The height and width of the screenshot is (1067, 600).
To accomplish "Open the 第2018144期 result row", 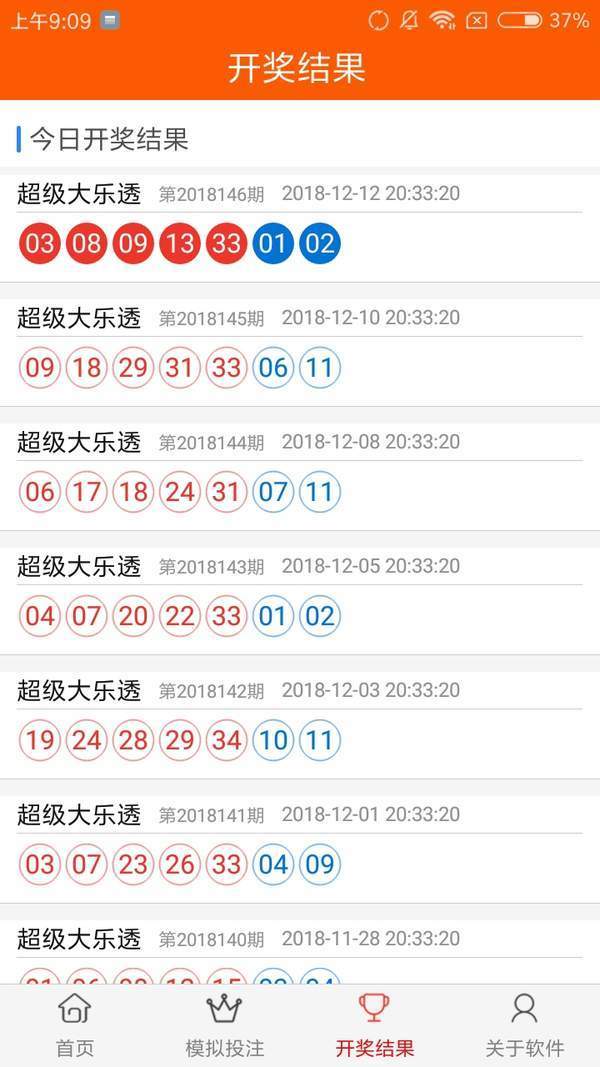I will coord(300,472).
